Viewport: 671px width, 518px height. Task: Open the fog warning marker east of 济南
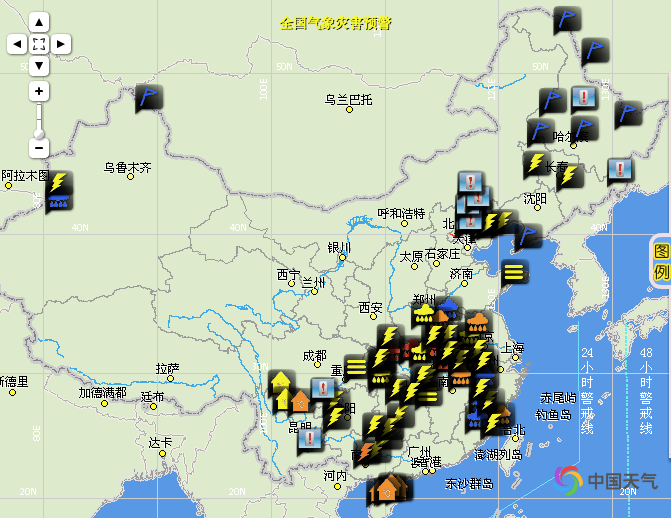point(515,270)
